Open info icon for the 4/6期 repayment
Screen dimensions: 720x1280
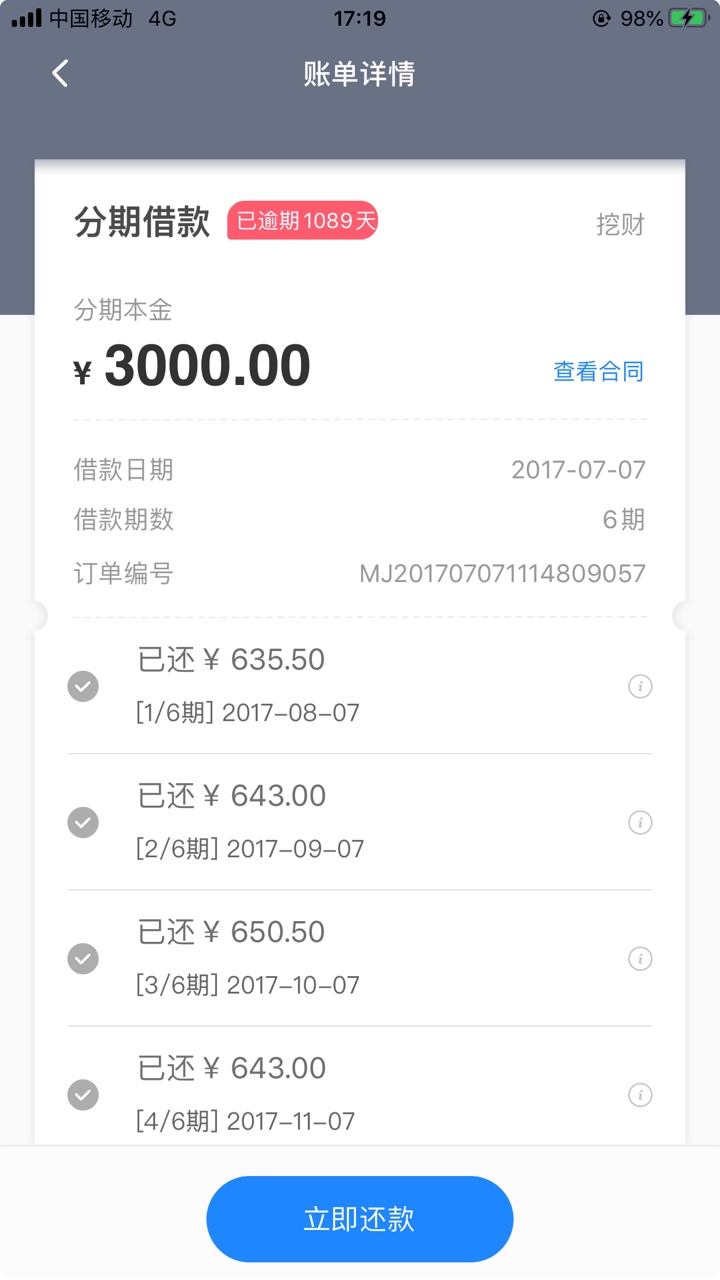640,1095
